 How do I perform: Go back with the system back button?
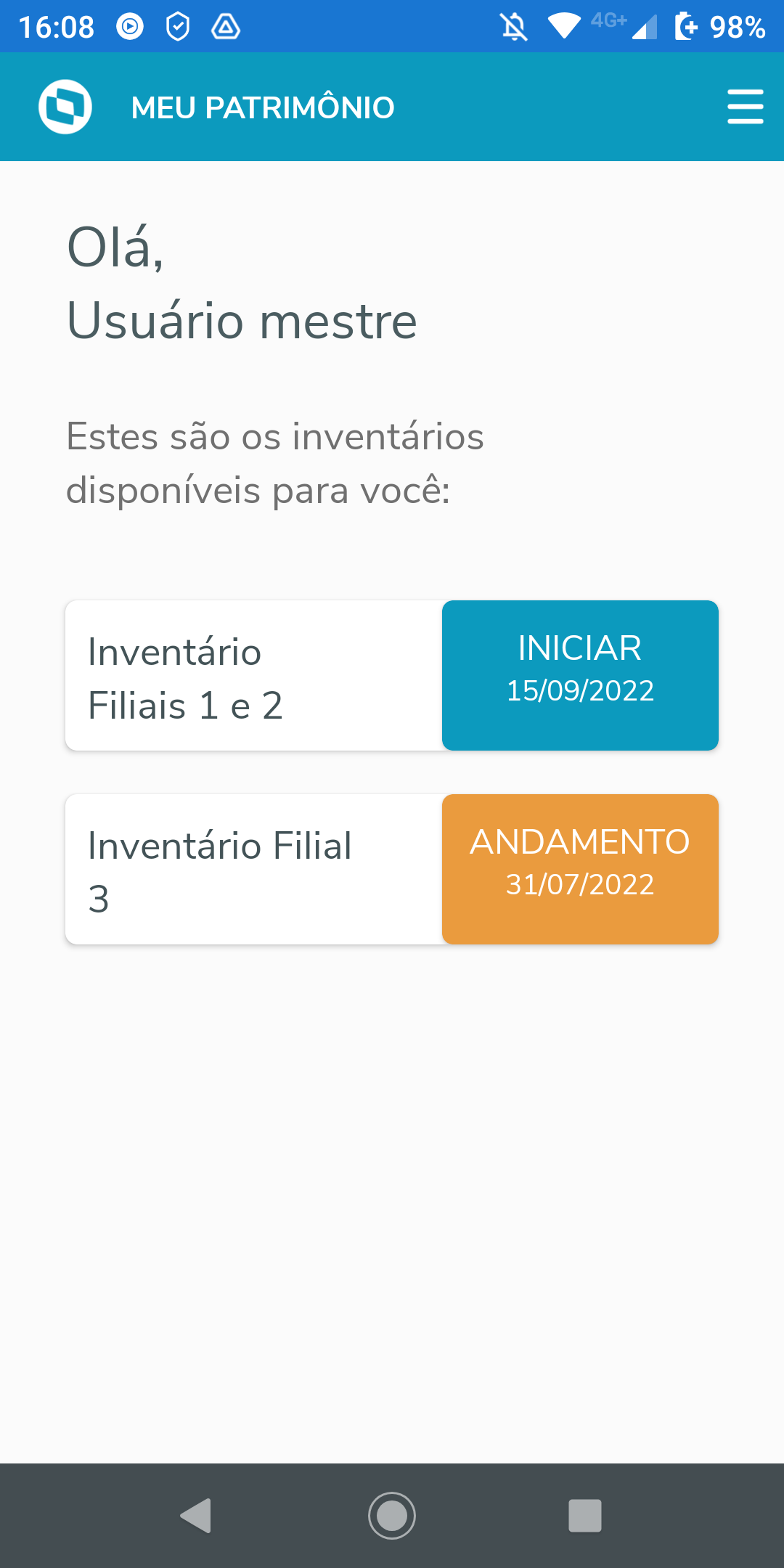coord(196,1516)
